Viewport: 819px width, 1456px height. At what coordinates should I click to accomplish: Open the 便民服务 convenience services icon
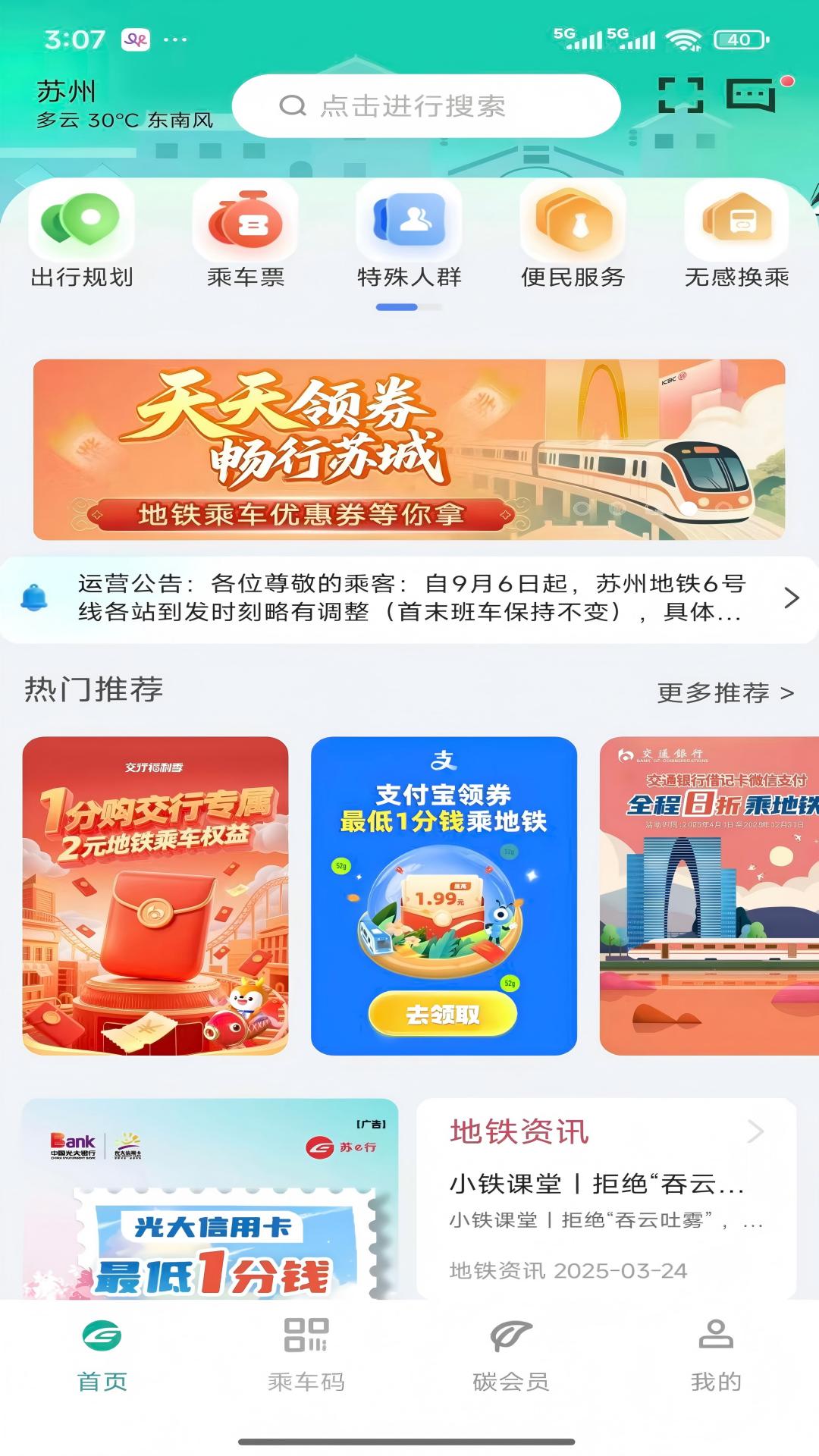coord(571,227)
